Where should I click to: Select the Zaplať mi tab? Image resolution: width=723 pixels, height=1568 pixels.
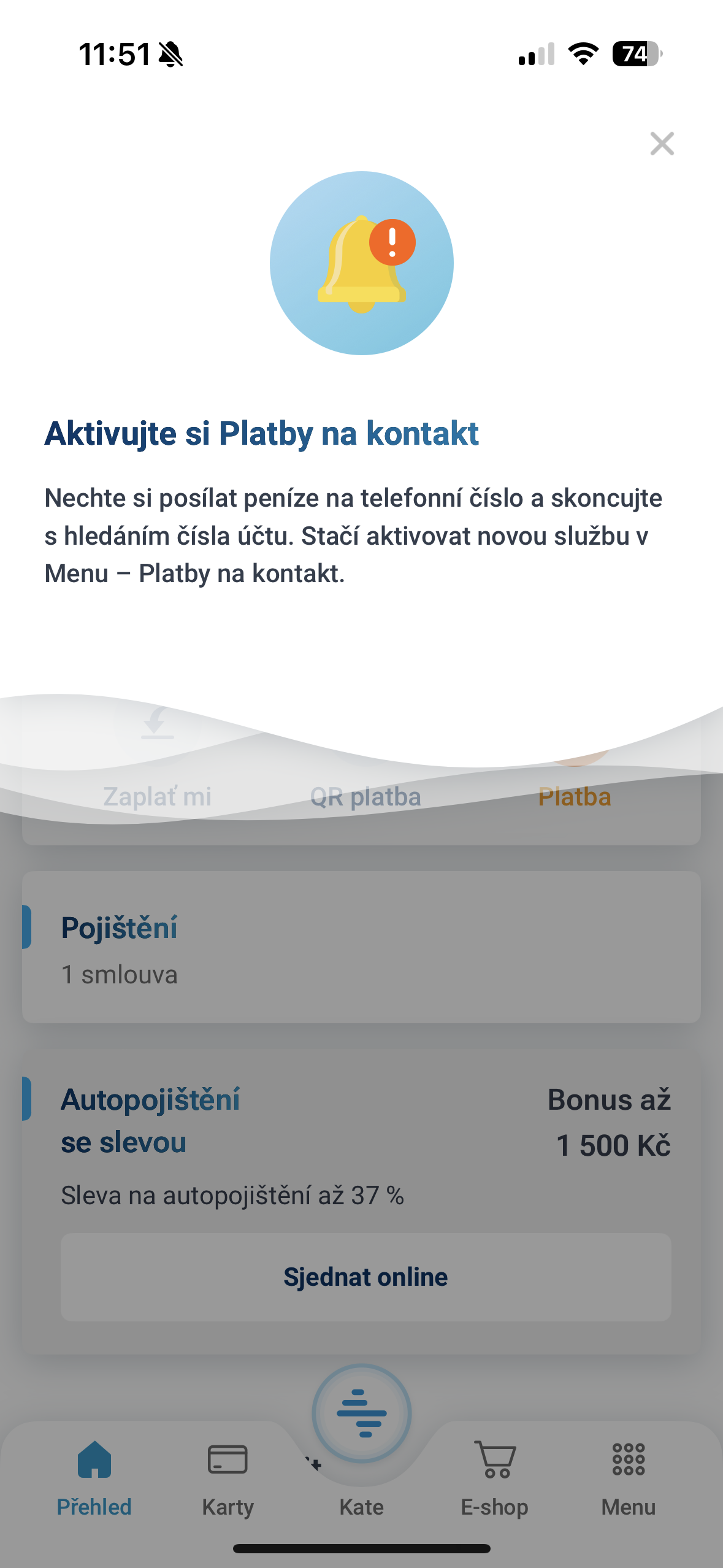click(x=158, y=797)
